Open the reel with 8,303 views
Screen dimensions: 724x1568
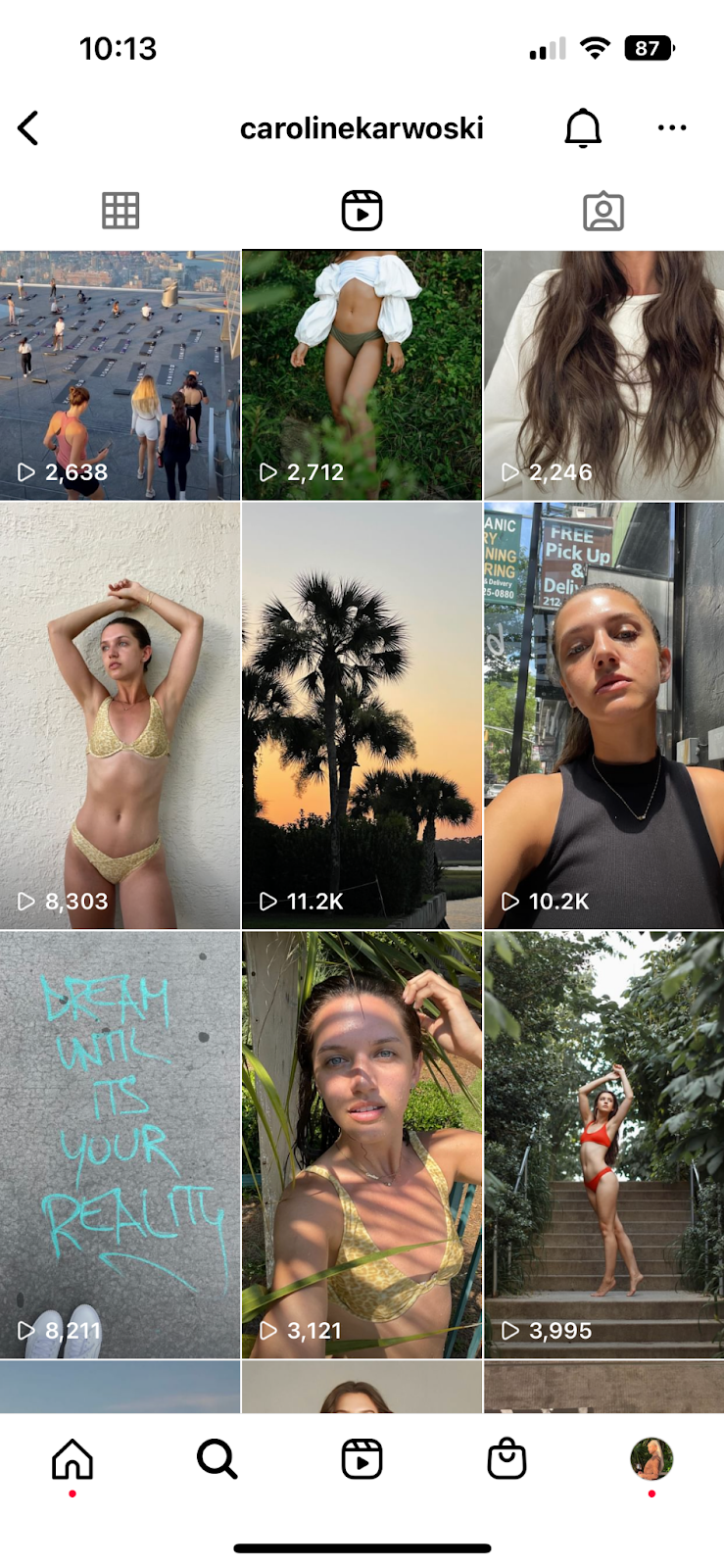(x=120, y=715)
